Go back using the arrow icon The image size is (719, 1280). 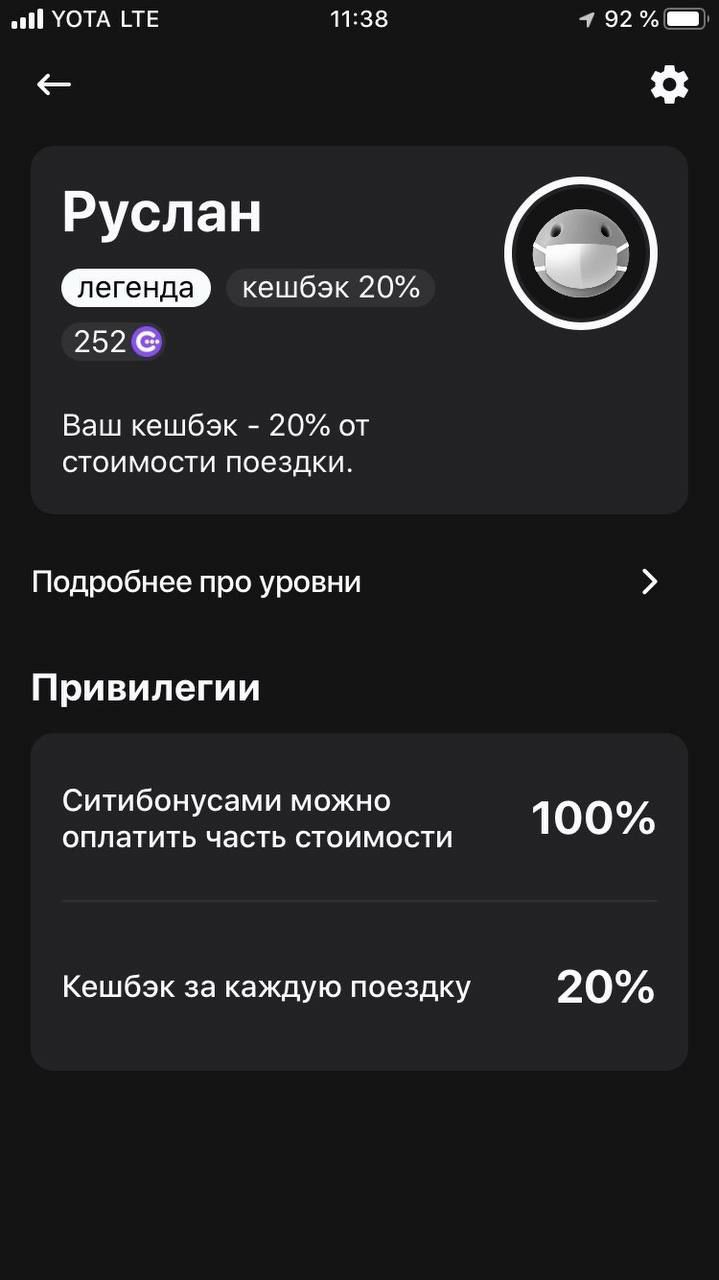point(54,85)
